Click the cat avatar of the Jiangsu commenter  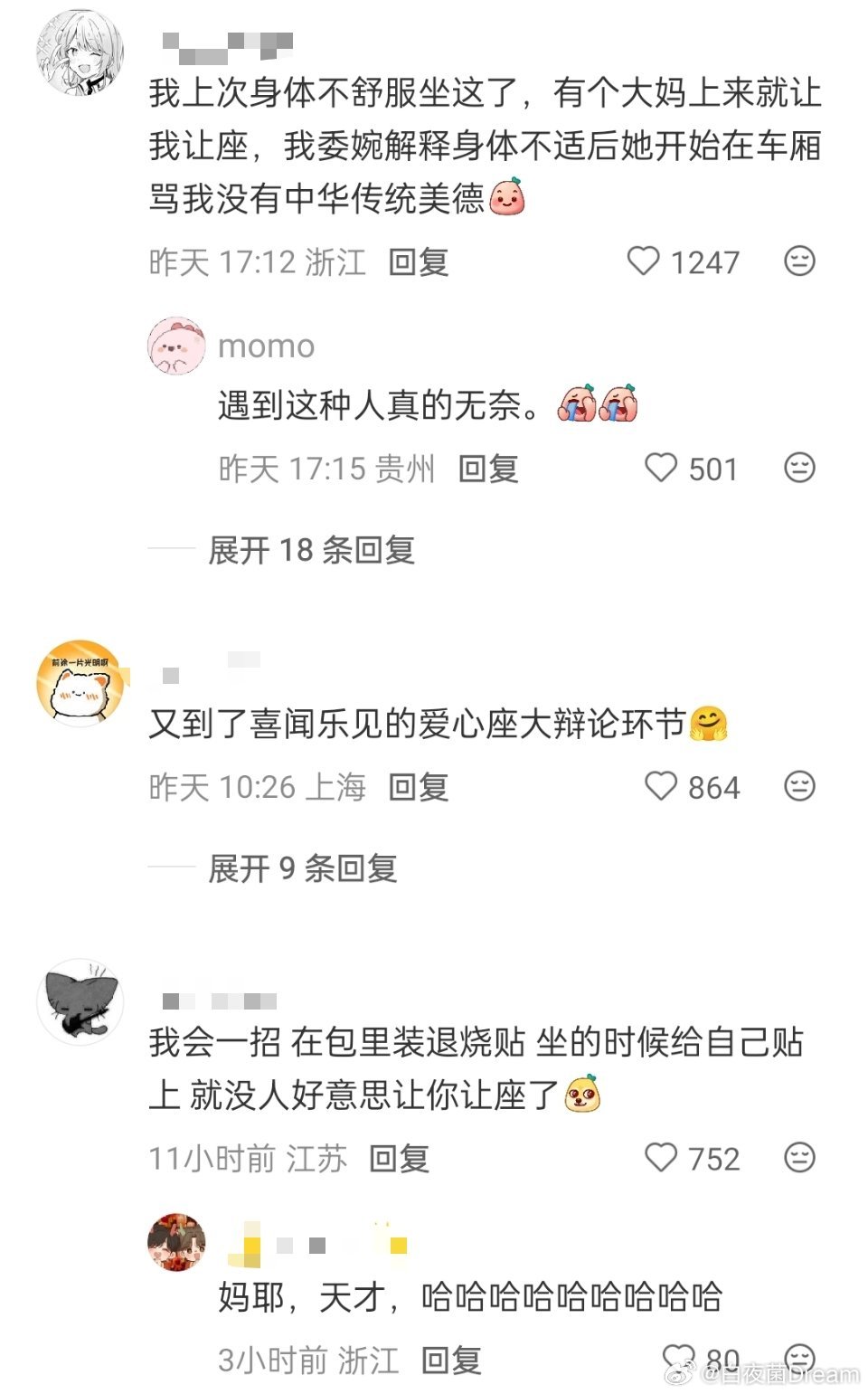[x=79, y=1002]
